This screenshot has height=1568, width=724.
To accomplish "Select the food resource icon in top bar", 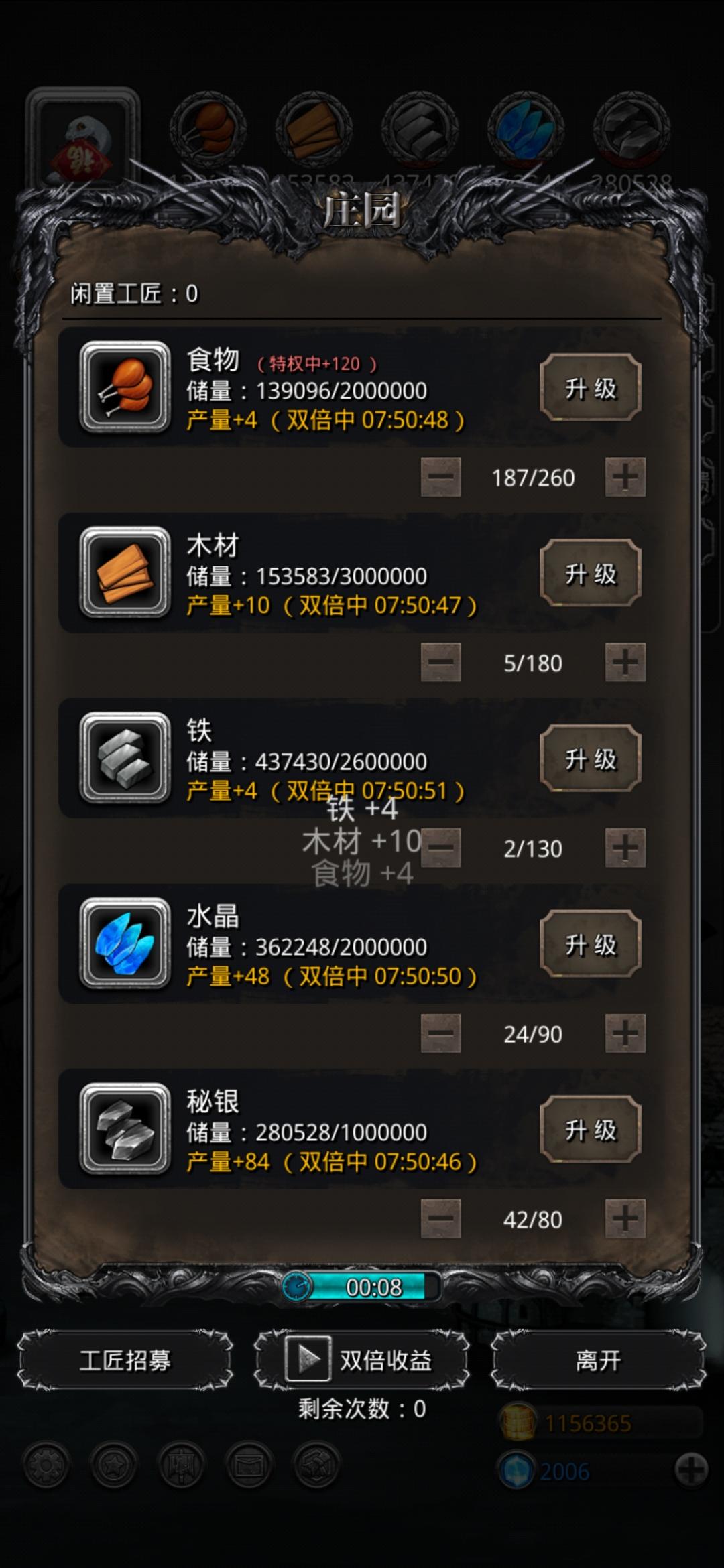I will [x=210, y=127].
